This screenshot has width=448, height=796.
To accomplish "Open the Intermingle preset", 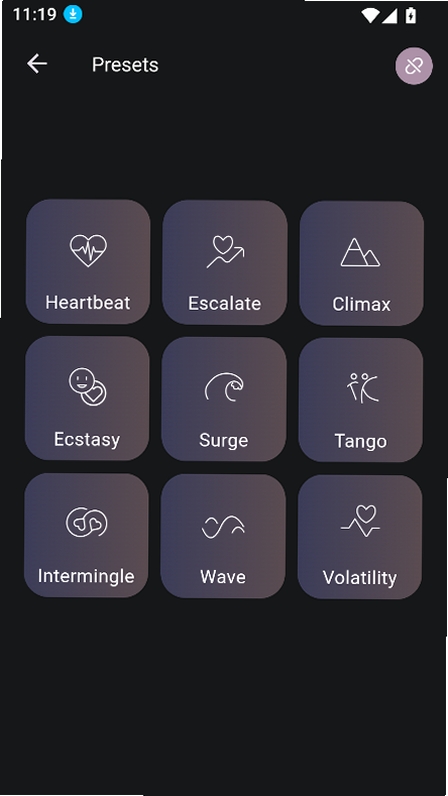I will (x=86, y=535).
